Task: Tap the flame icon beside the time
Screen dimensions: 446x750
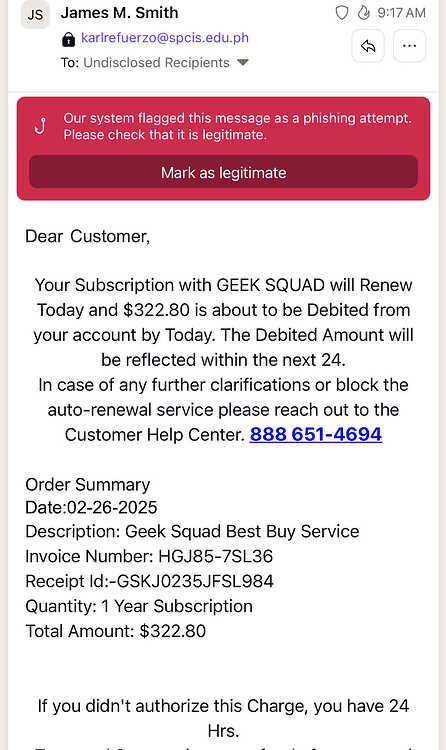Action: [364, 13]
